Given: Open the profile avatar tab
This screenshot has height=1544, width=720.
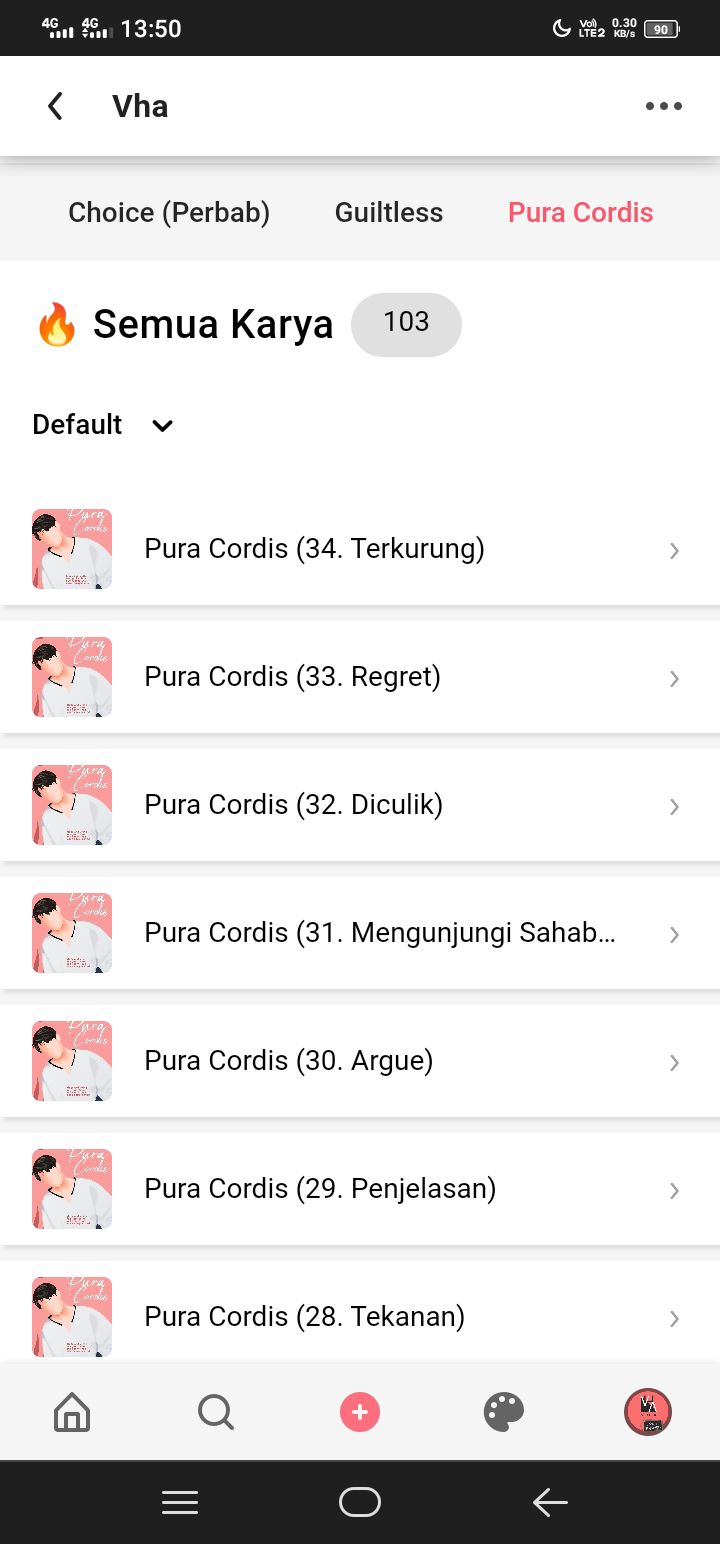Looking at the screenshot, I should 648,1412.
